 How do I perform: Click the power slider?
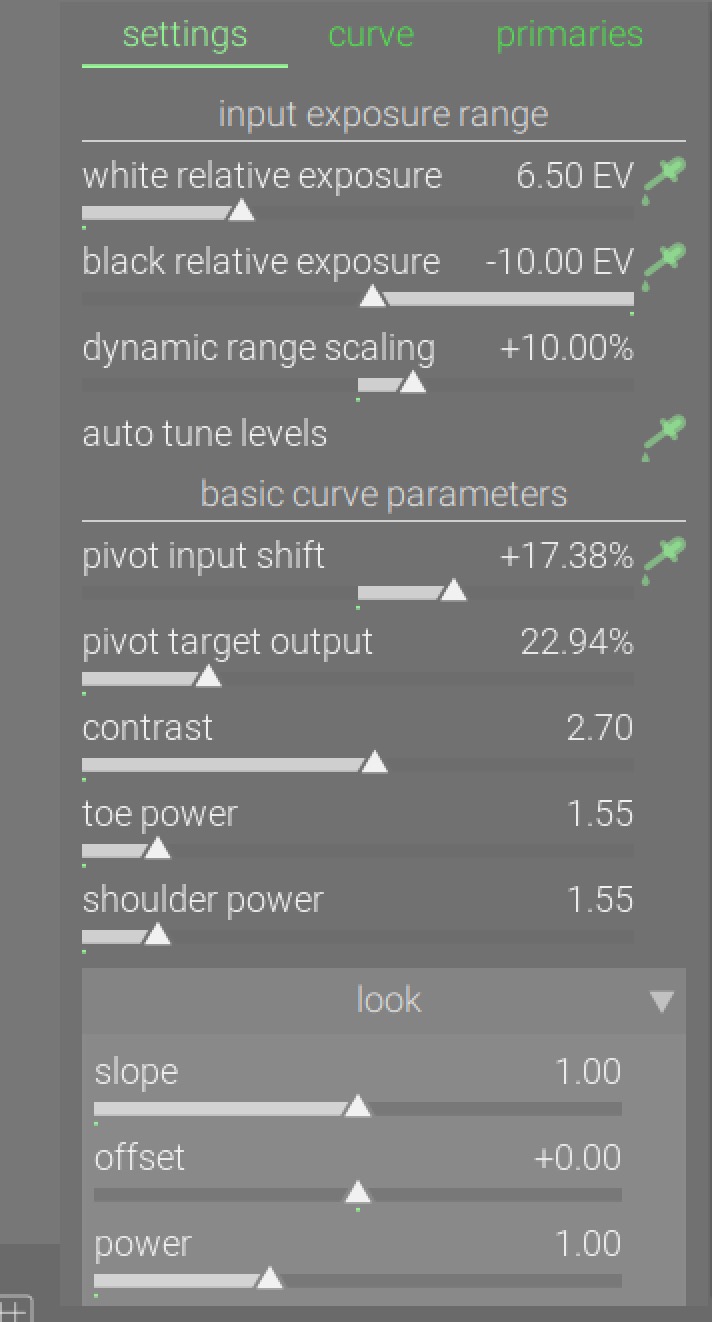(x=357, y=1280)
